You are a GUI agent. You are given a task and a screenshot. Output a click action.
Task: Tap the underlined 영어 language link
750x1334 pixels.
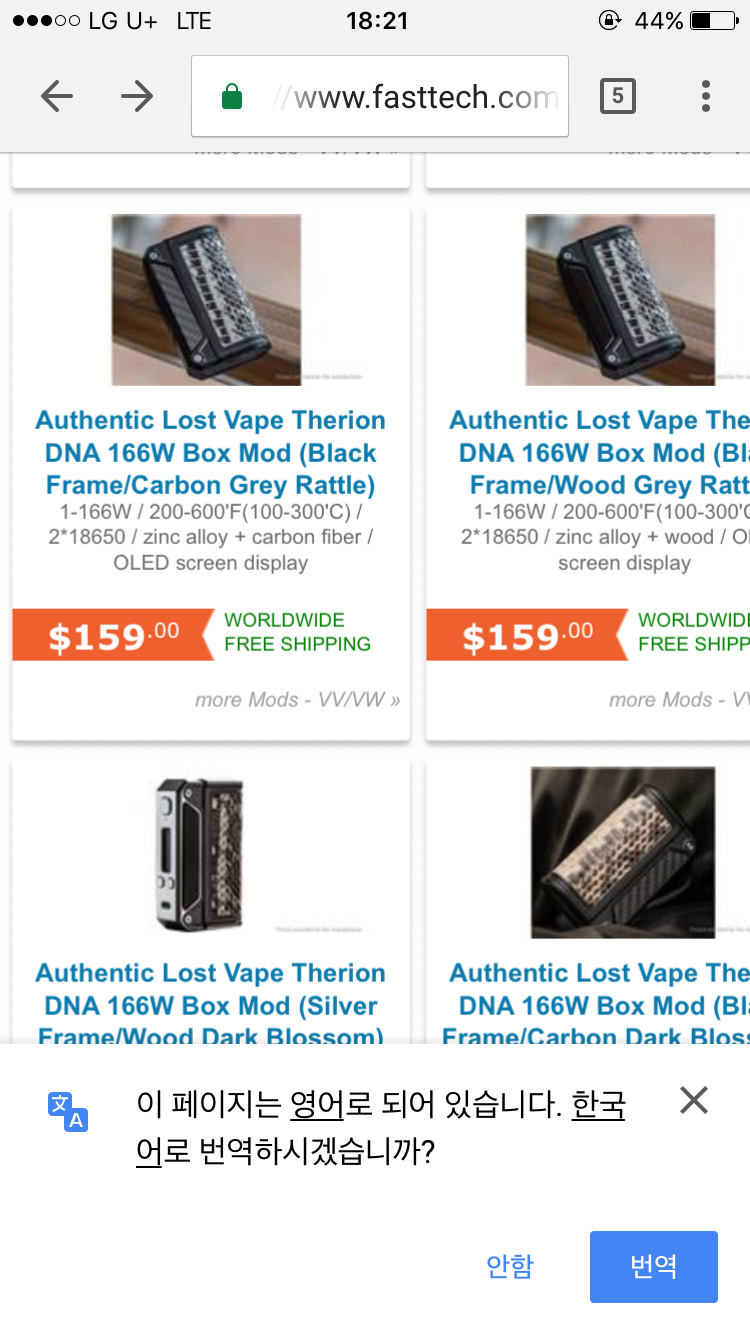pyautogui.click(x=316, y=1106)
